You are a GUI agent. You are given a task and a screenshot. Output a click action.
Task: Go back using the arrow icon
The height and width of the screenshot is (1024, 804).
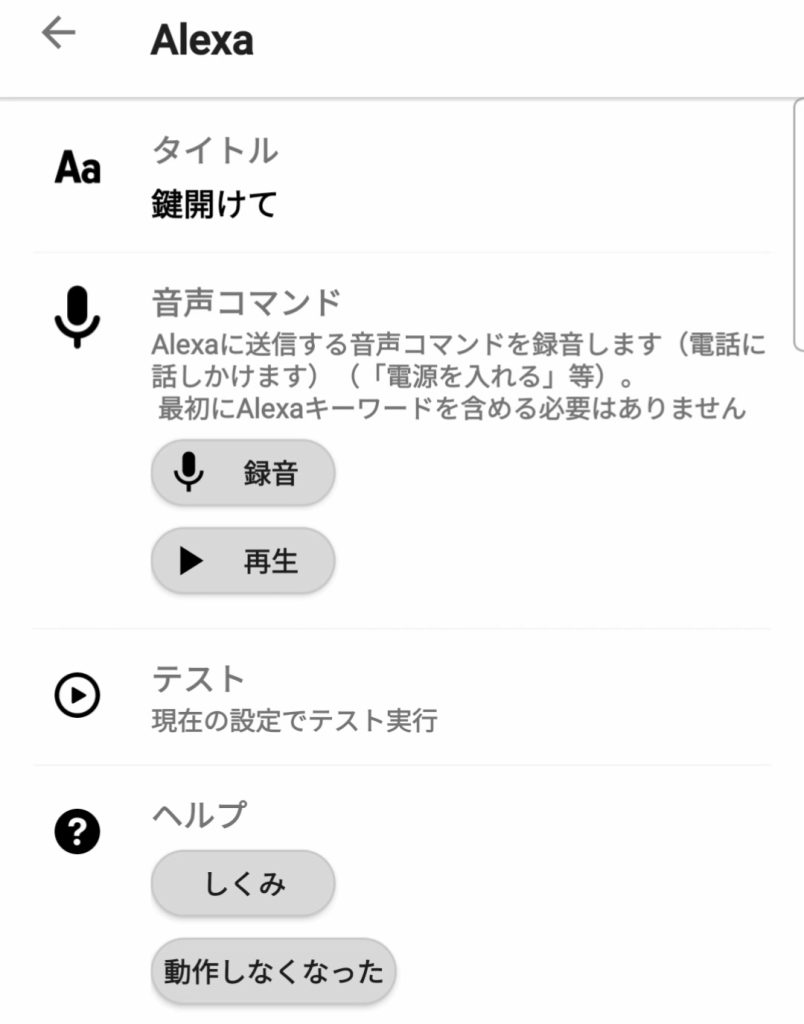pyautogui.click(x=59, y=35)
